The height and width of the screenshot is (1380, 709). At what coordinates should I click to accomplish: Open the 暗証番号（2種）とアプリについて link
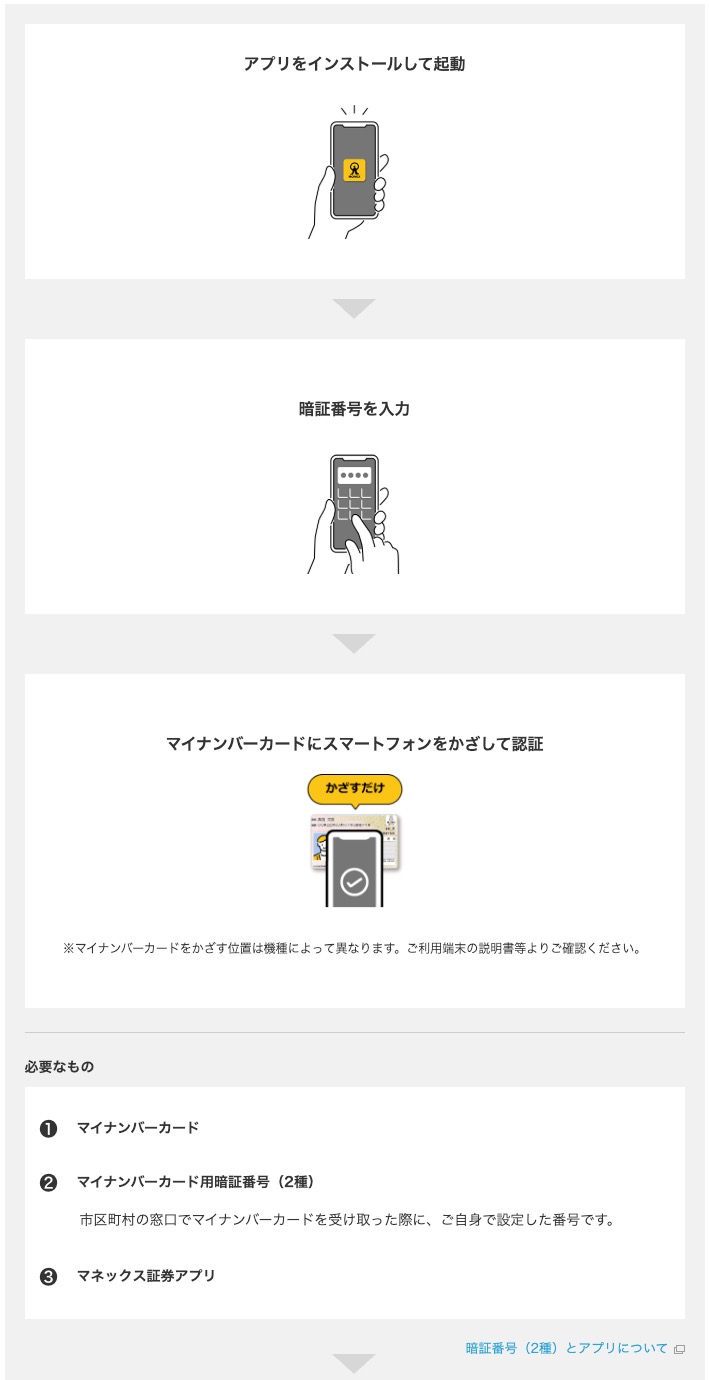coord(567,1348)
